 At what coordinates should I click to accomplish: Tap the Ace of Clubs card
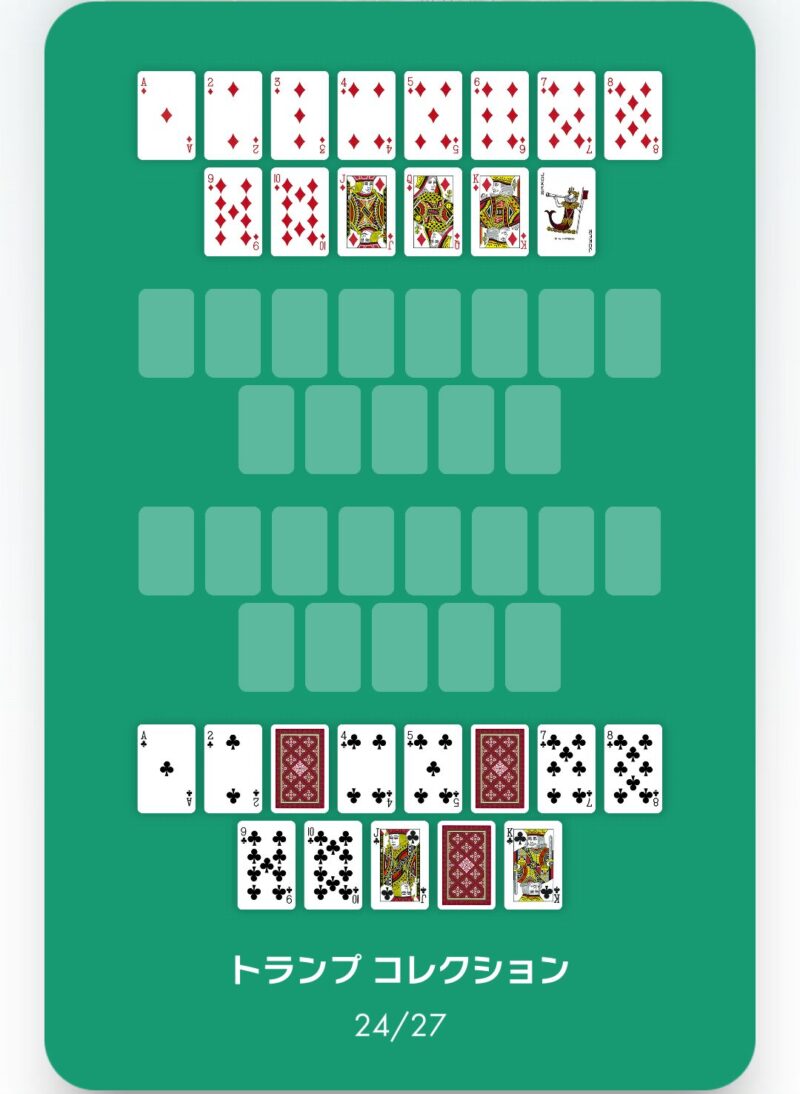(166, 768)
